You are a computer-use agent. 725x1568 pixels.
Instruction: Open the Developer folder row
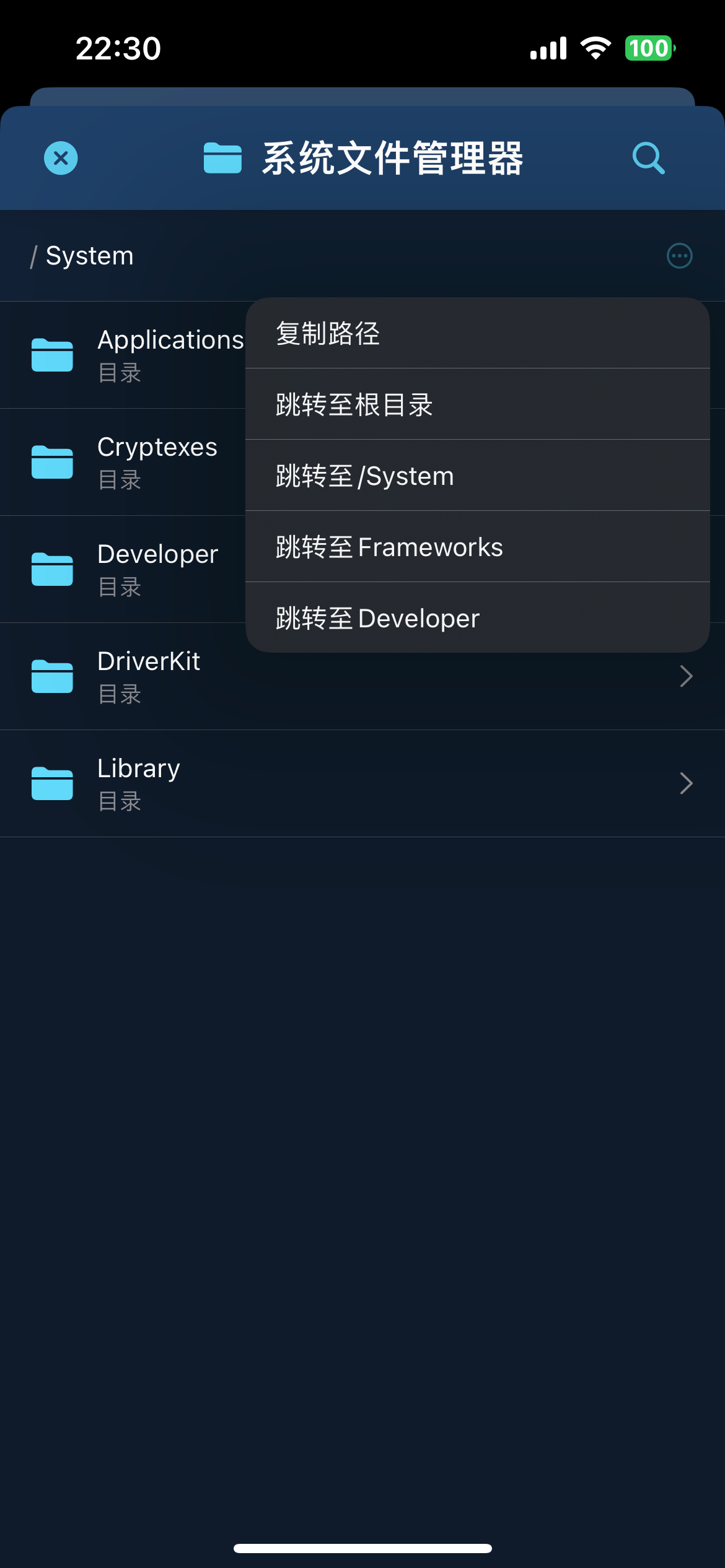coord(123,570)
